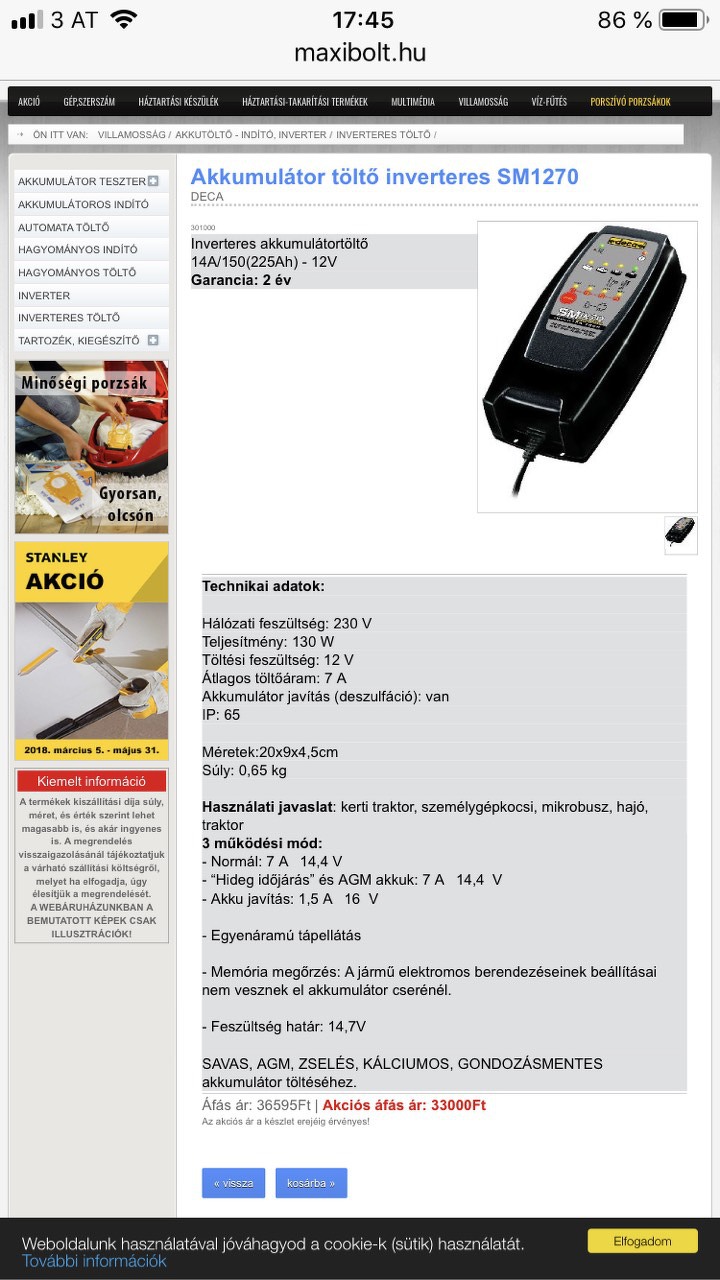720x1280 pixels.
Task: Open AKKUMULÁTOROS INDÍTÓ sidebar category
Action: (x=83, y=204)
